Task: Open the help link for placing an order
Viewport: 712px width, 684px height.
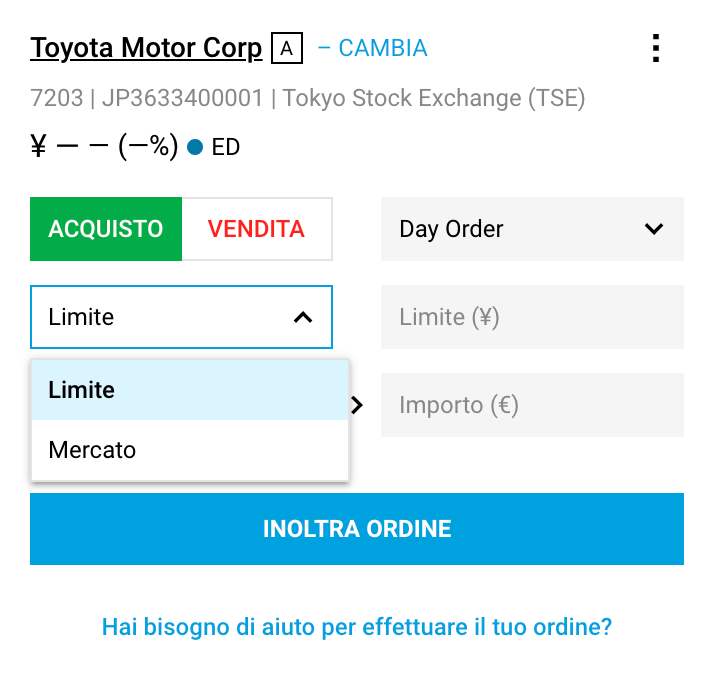Action: 357,628
